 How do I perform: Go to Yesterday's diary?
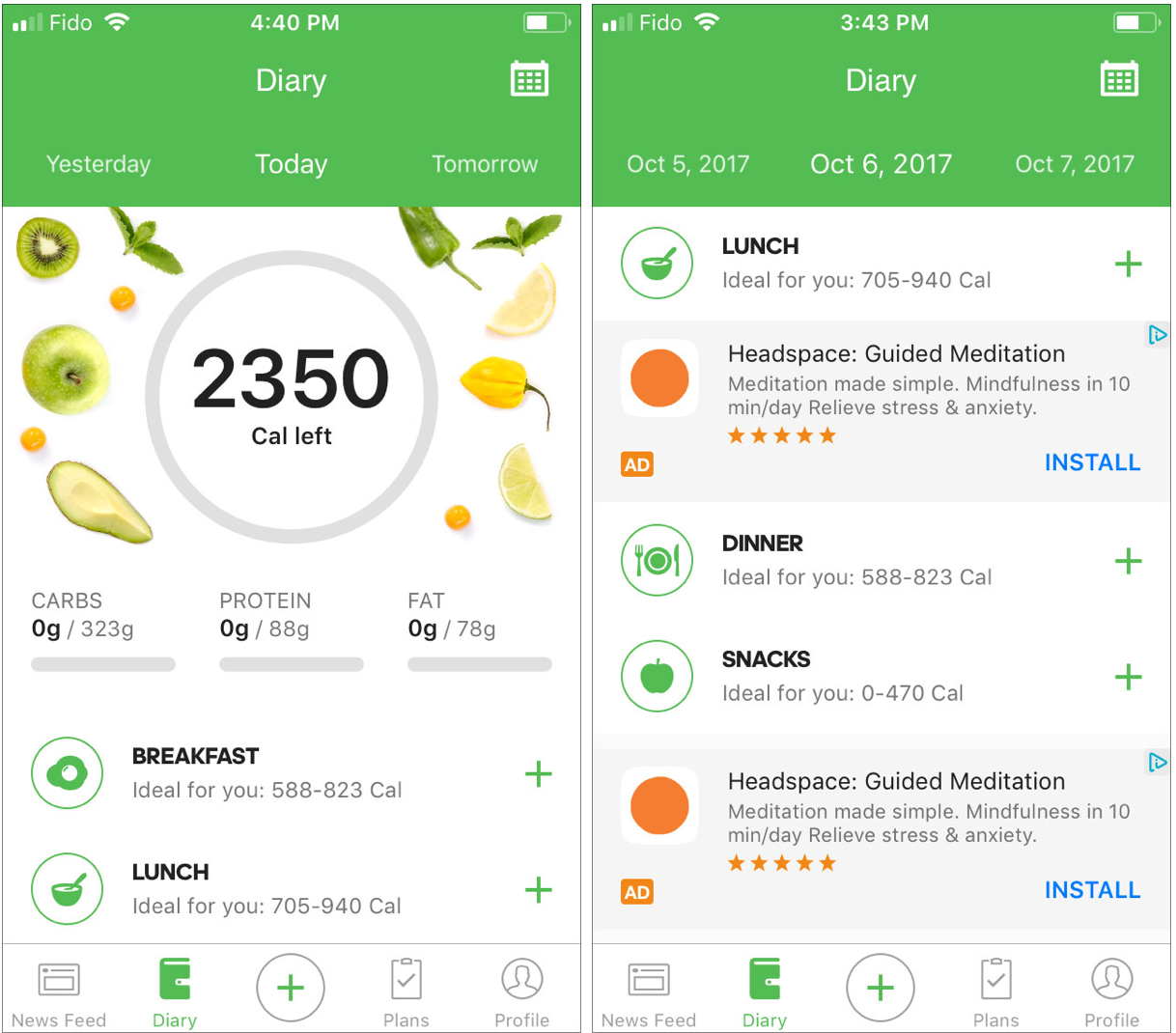pyautogui.click(x=98, y=164)
